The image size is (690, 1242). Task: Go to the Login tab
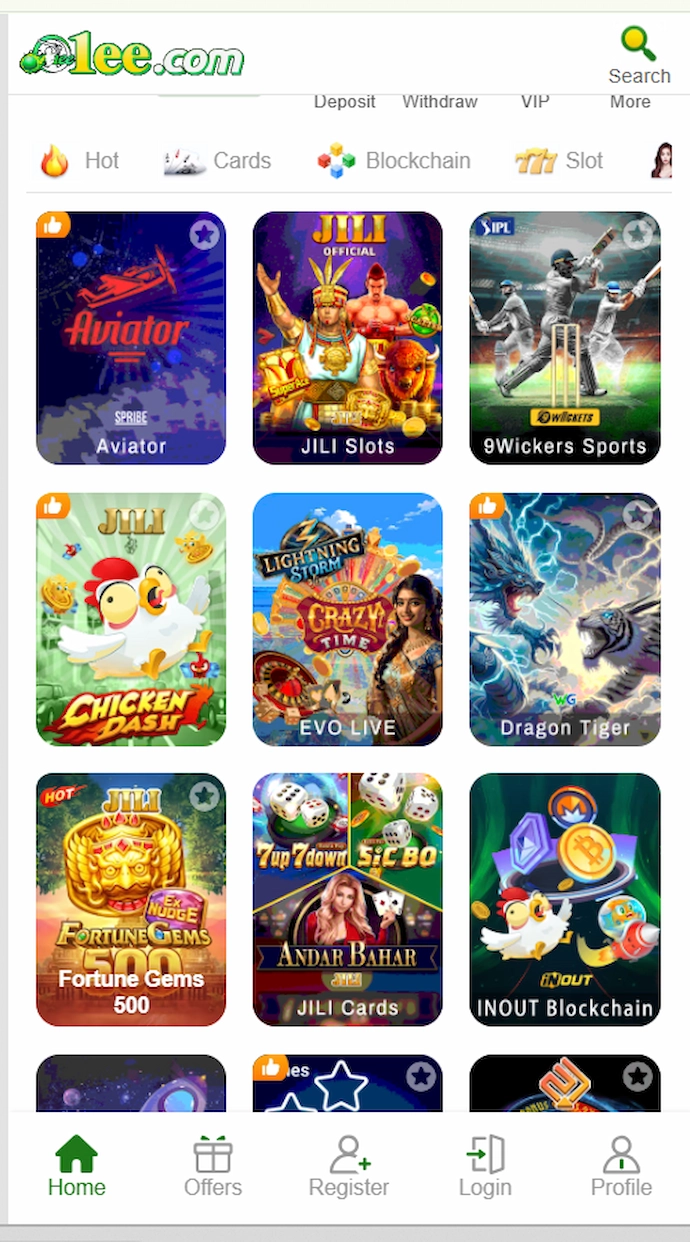click(485, 1167)
